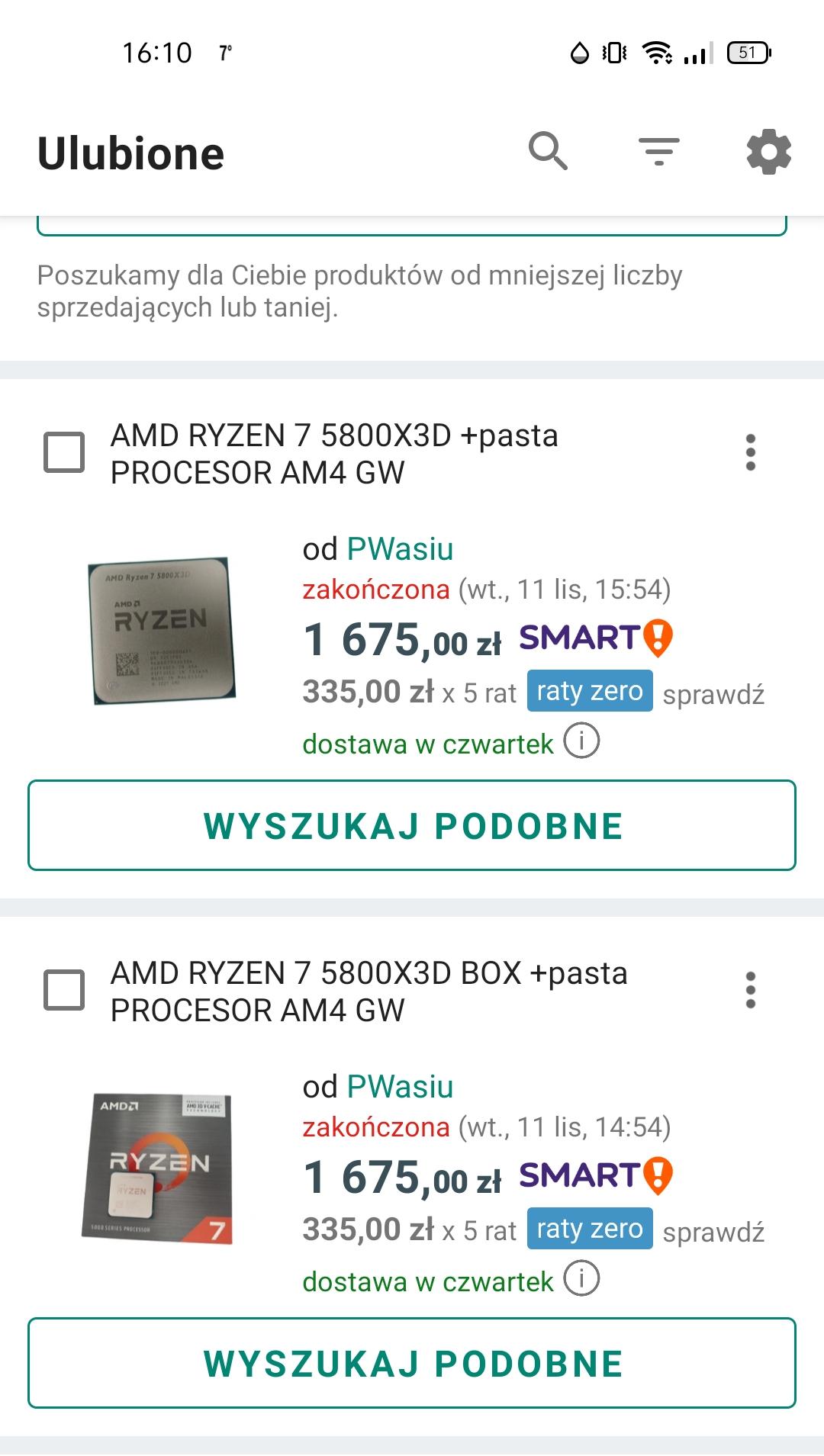Open seller PWasiu on the 14:54 listing

pyautogui.click(x=400, y=1087)
